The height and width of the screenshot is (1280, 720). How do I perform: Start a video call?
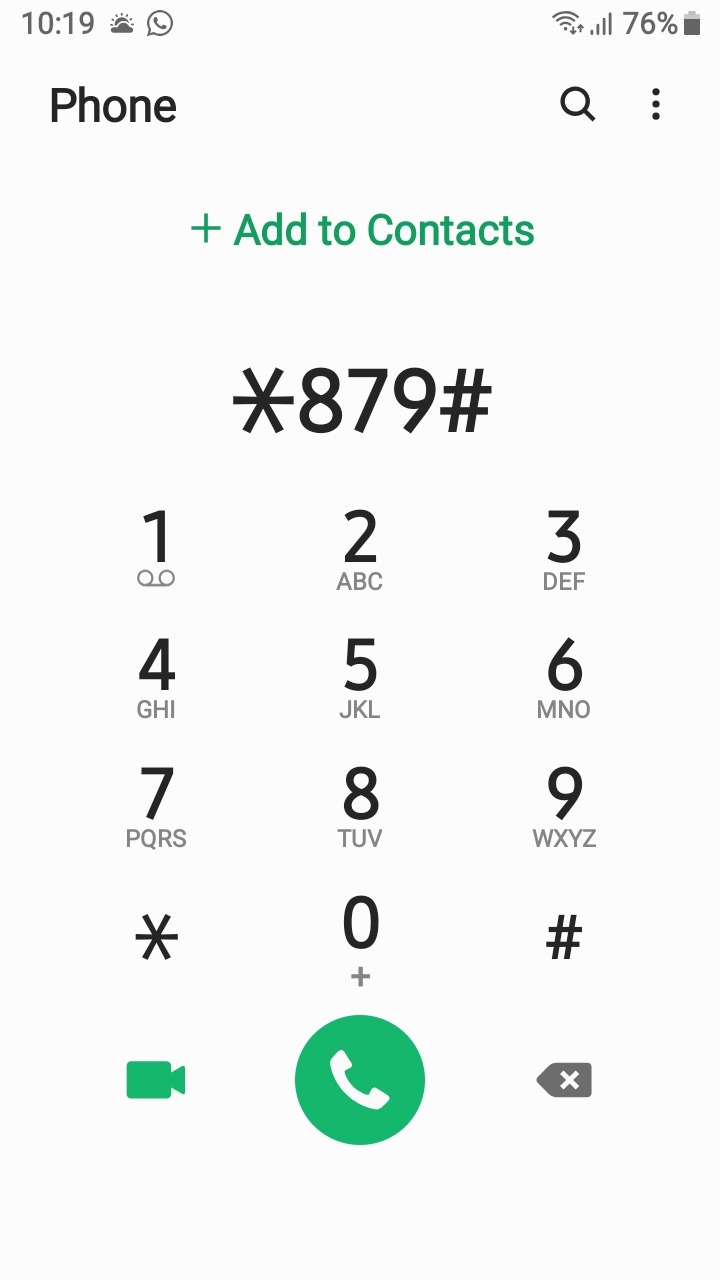[x=156, y=1080]
